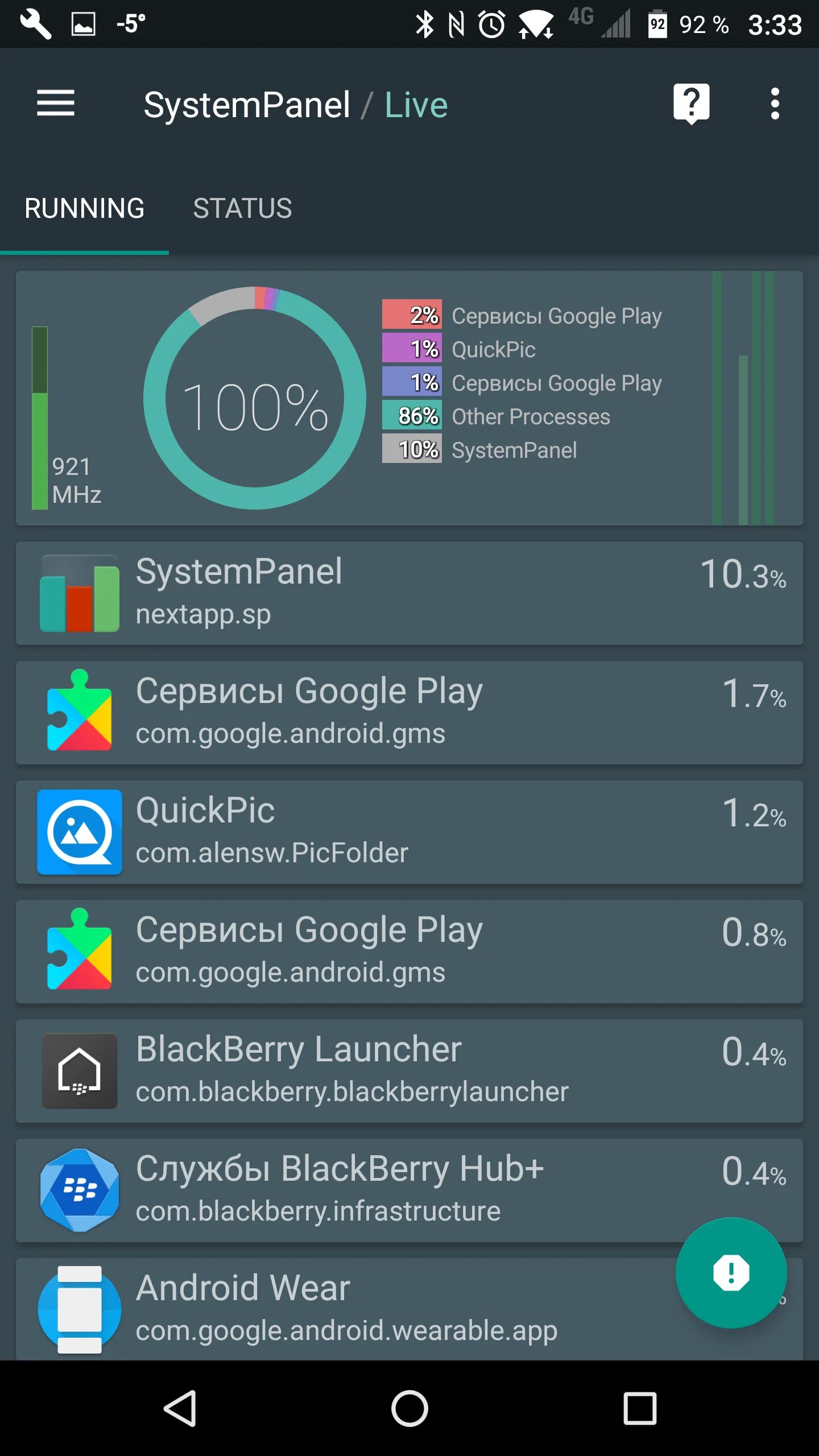Select the RUNNING tab
Screen dimensions: 819x1456
click(84, 208)
